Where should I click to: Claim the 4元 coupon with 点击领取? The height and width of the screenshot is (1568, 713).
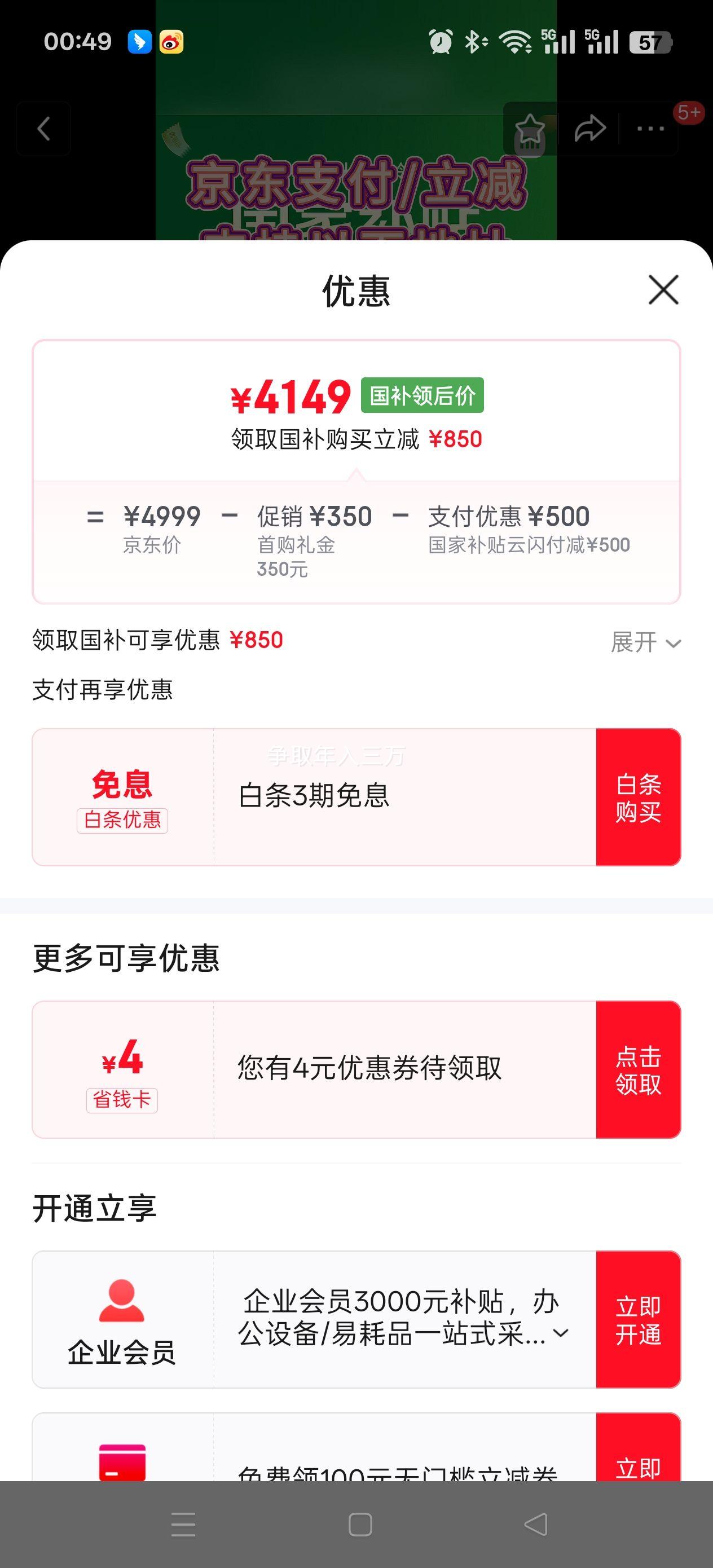[637, 1069]
